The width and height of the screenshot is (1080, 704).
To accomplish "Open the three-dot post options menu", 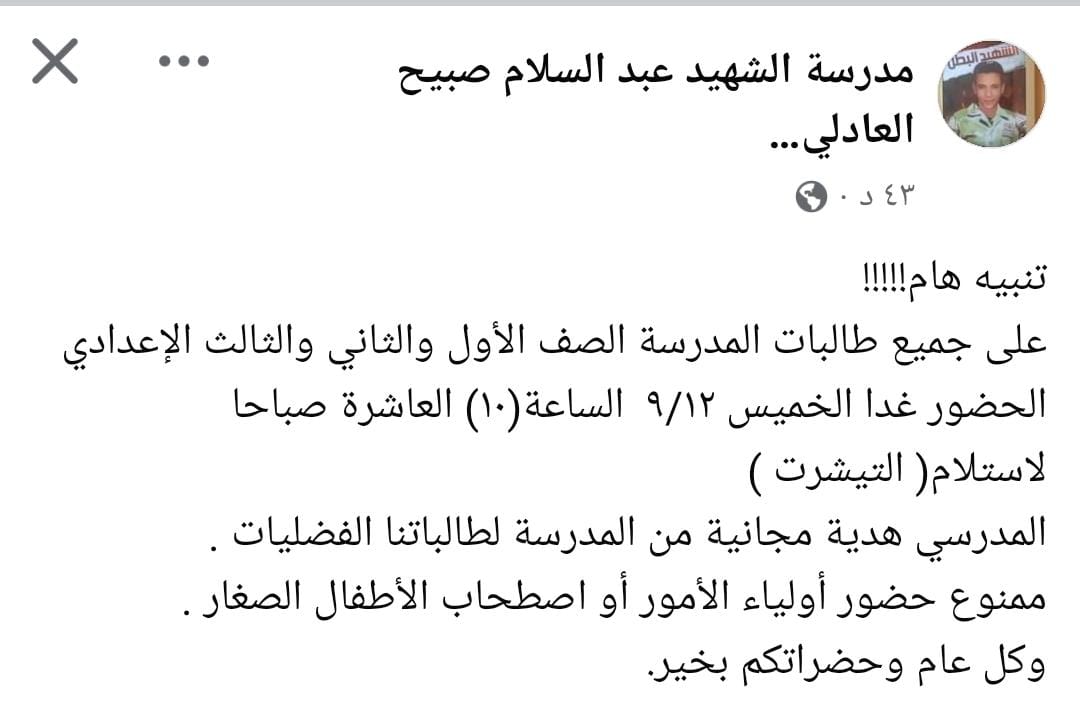I will click(x=184, y=61).
